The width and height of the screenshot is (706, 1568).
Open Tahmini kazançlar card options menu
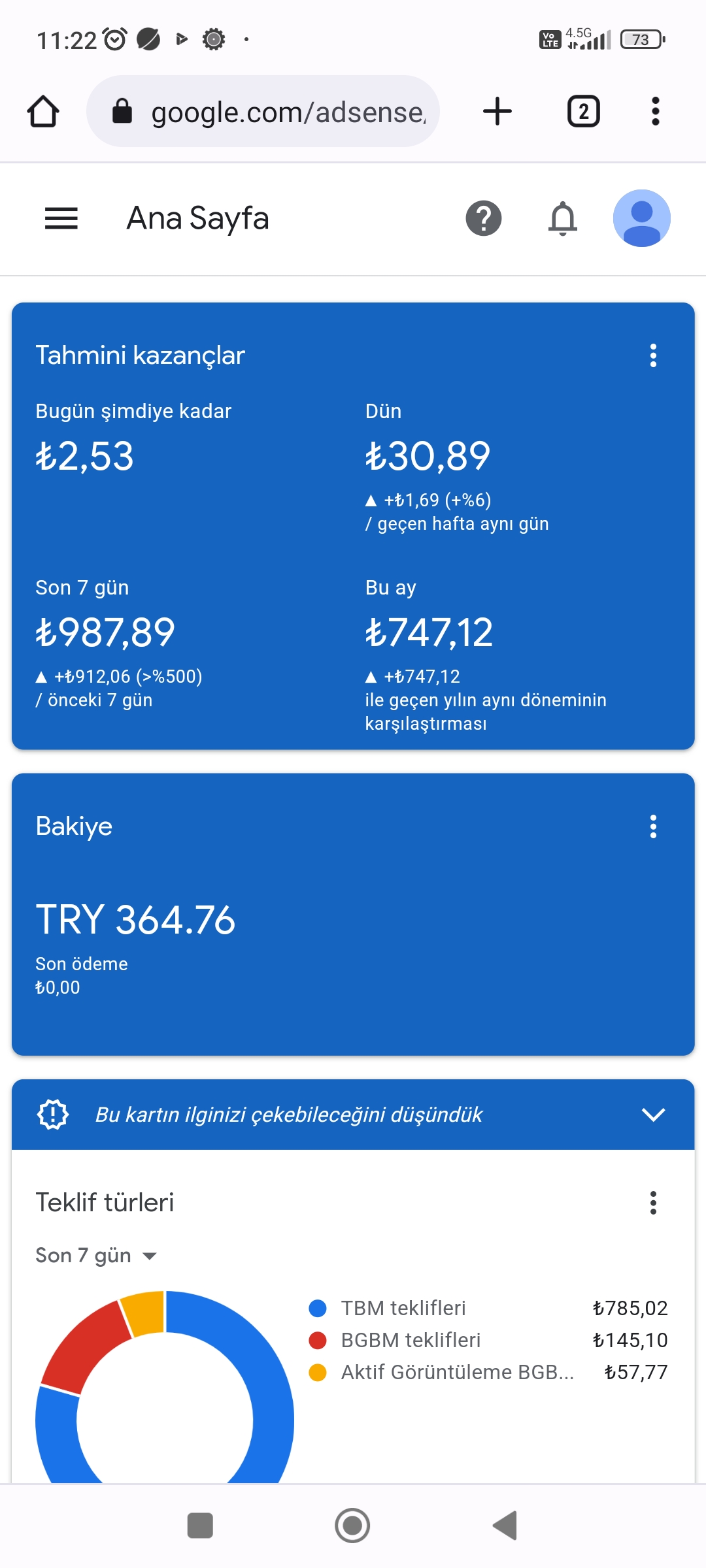point(653,355)
